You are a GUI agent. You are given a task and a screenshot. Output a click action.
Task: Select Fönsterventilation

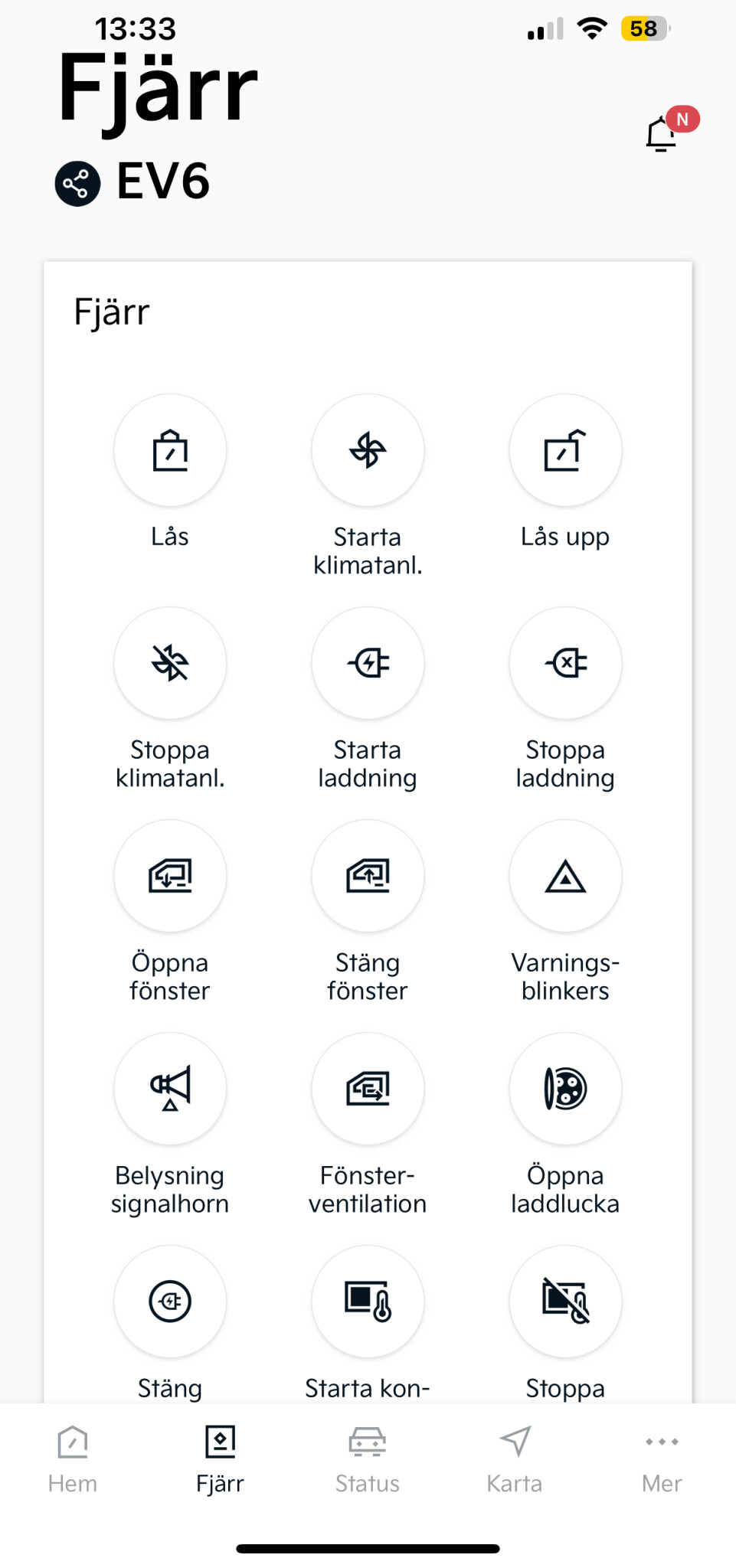point(368,1089)
